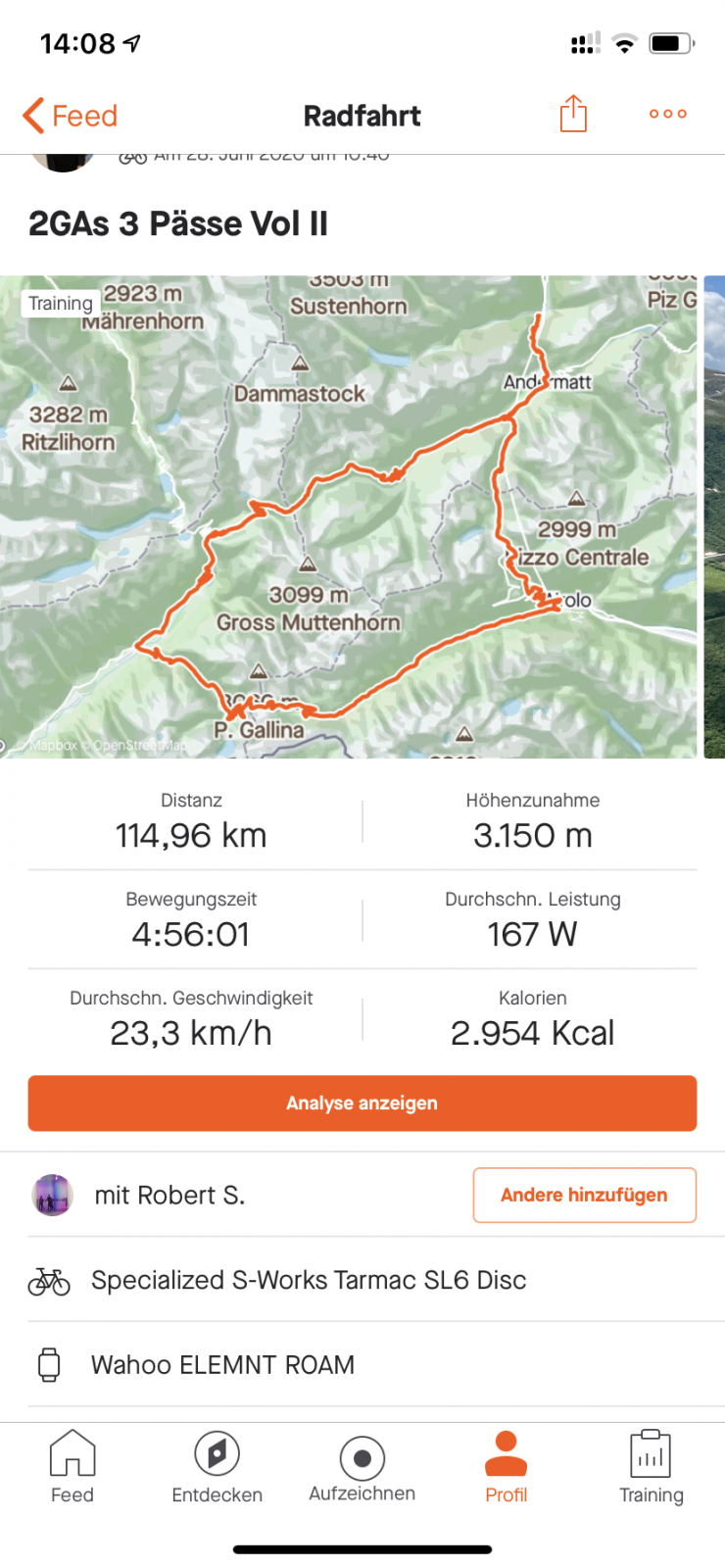
Task: Open the route map
Action: tap(348, 516)
